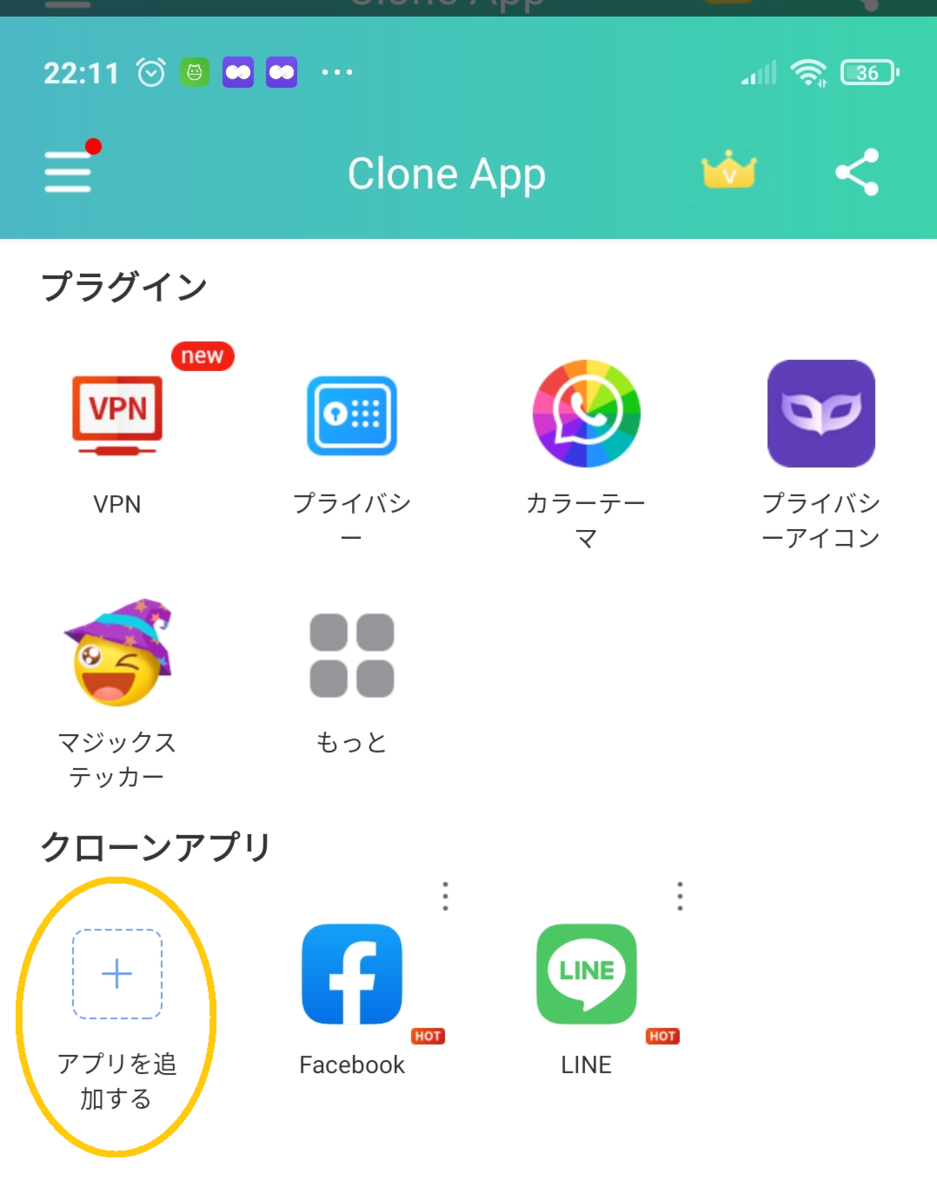Image resolution: width=937 pixels, height=1200 pixels.
Task: Open the VIP crown upgrade icon
Action: [x=729, y=172]
